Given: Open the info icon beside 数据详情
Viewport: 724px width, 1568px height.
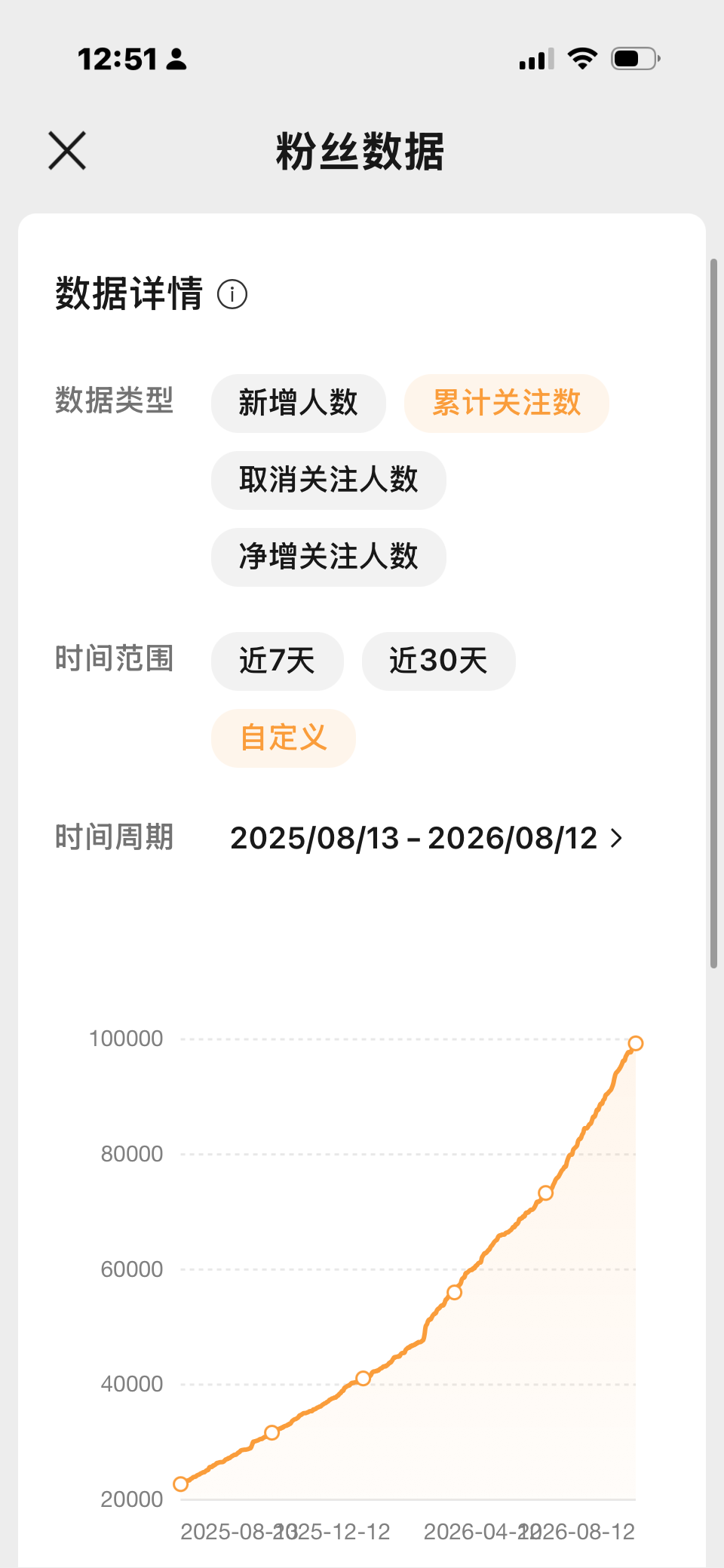Looking at the screenshot, I should click(232, 294).
